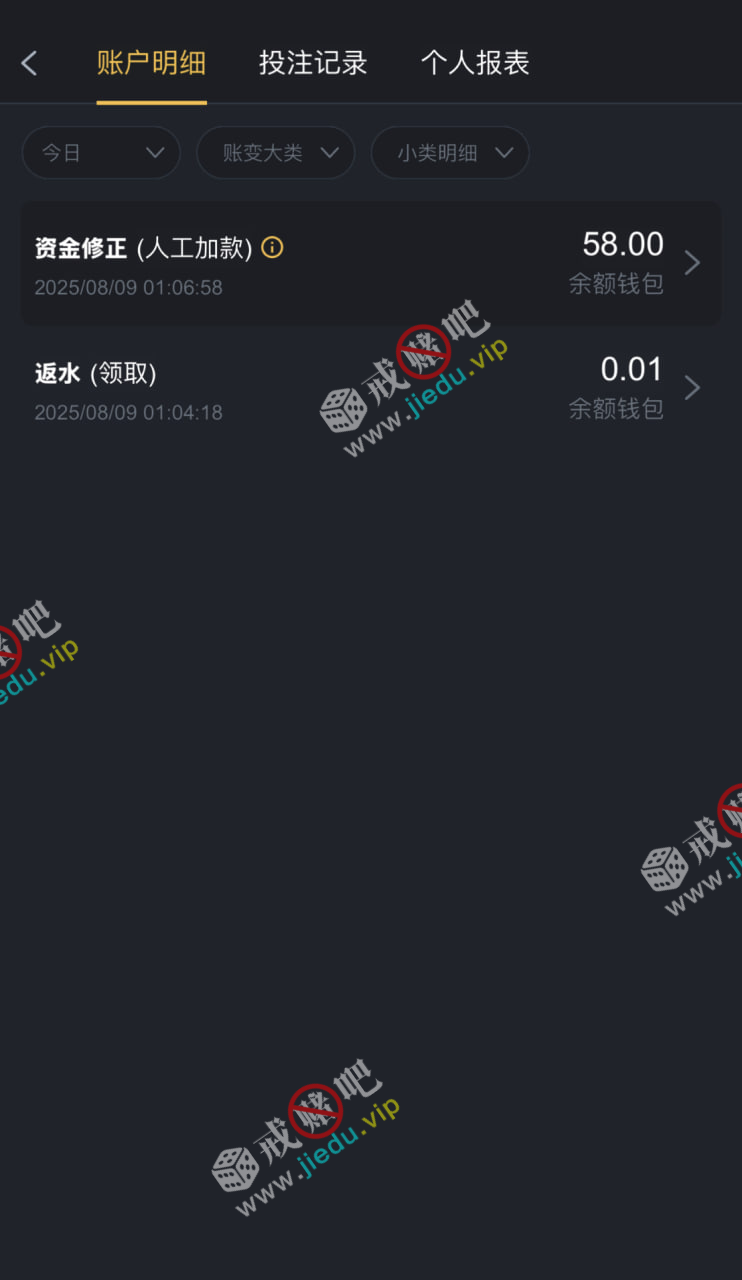Expand the 小类明细 filter dropdown
The image size is (742, 1280).
(x=450, y=153)
